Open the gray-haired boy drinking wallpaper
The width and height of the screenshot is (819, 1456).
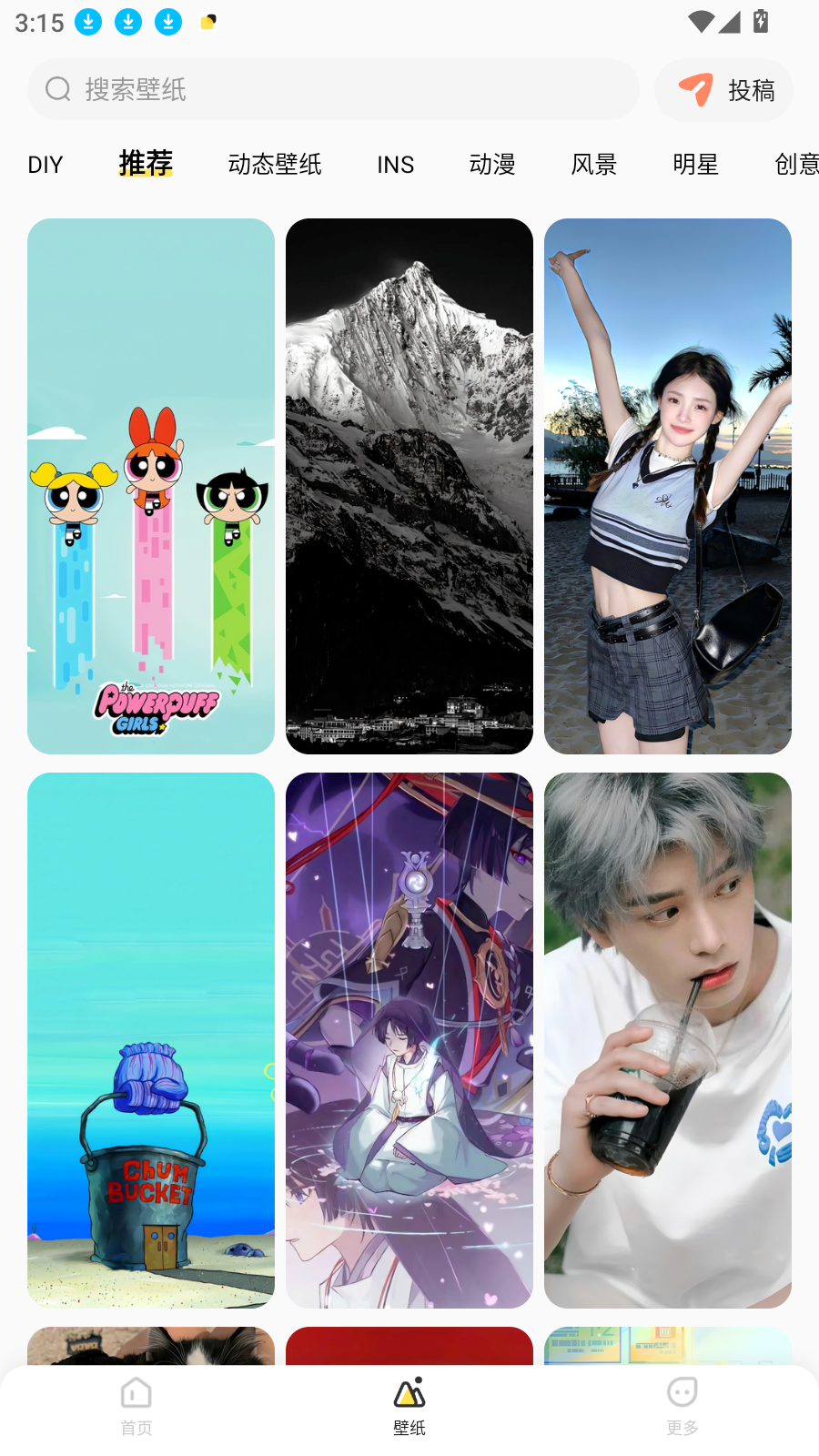[668, 1040]
